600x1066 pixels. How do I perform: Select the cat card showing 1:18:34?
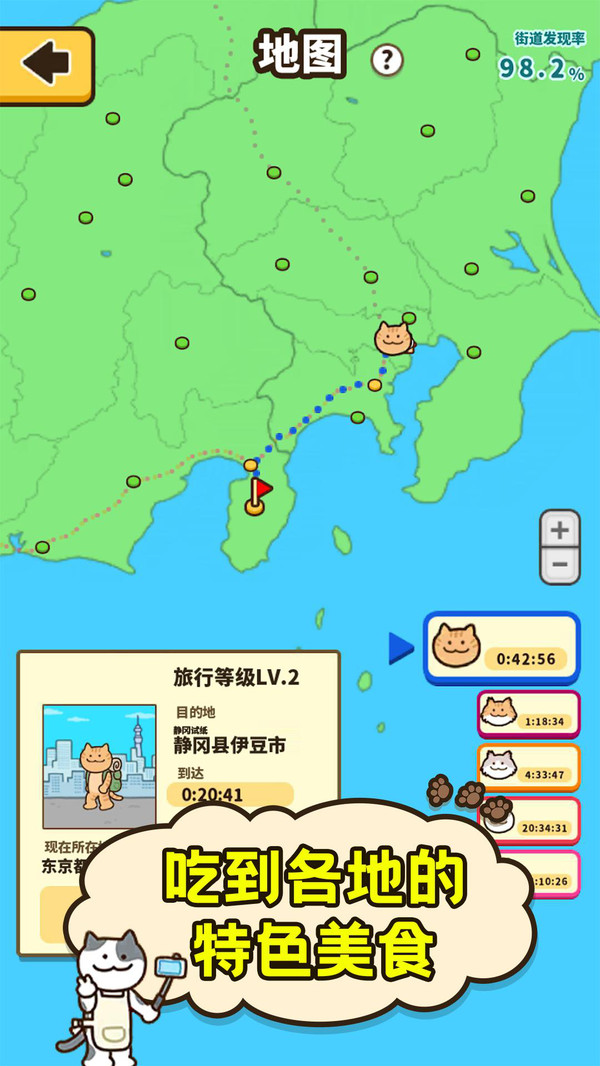click(x=528, y=714)
